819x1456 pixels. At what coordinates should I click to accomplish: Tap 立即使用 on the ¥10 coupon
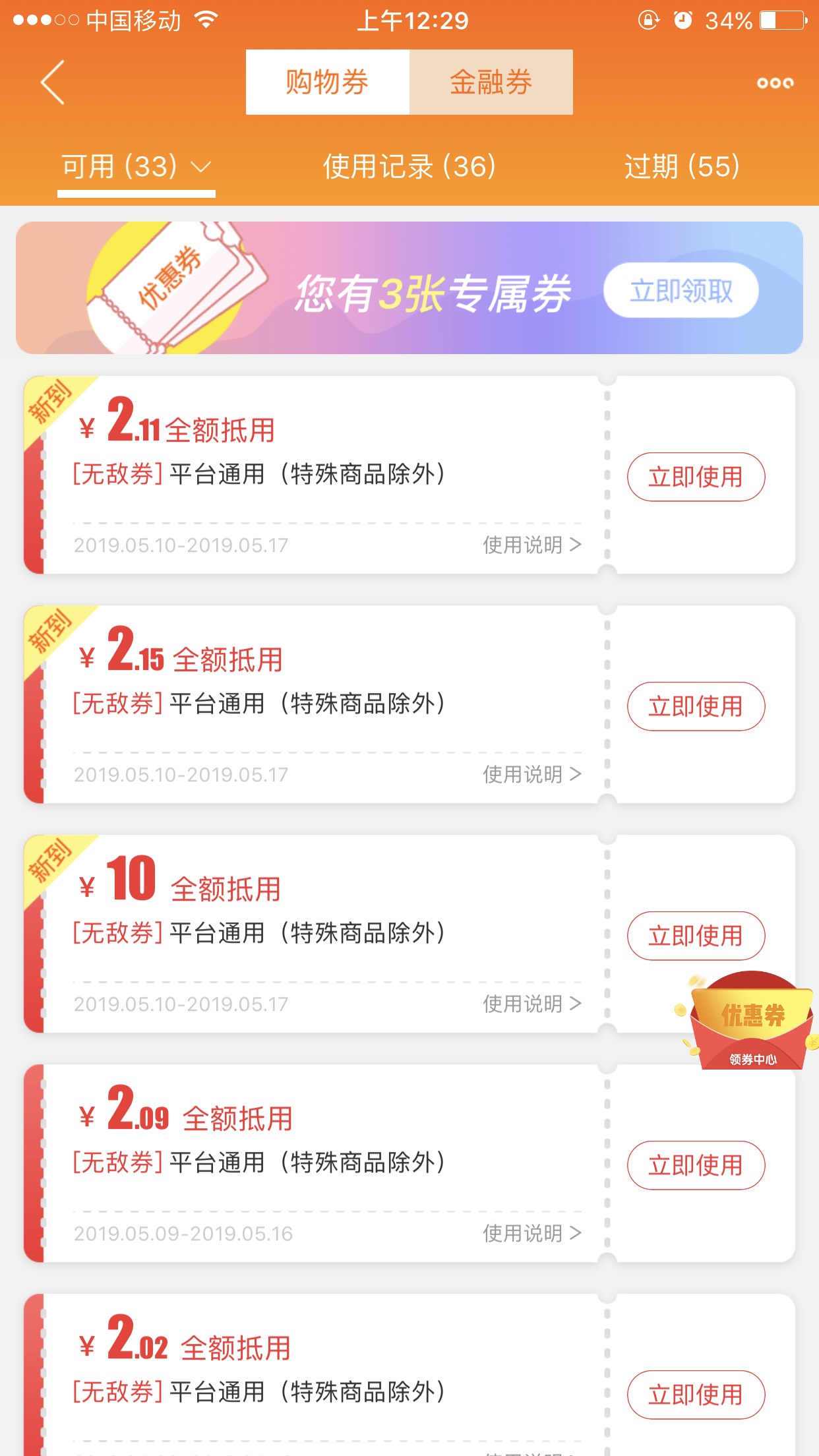pos(696,936)
